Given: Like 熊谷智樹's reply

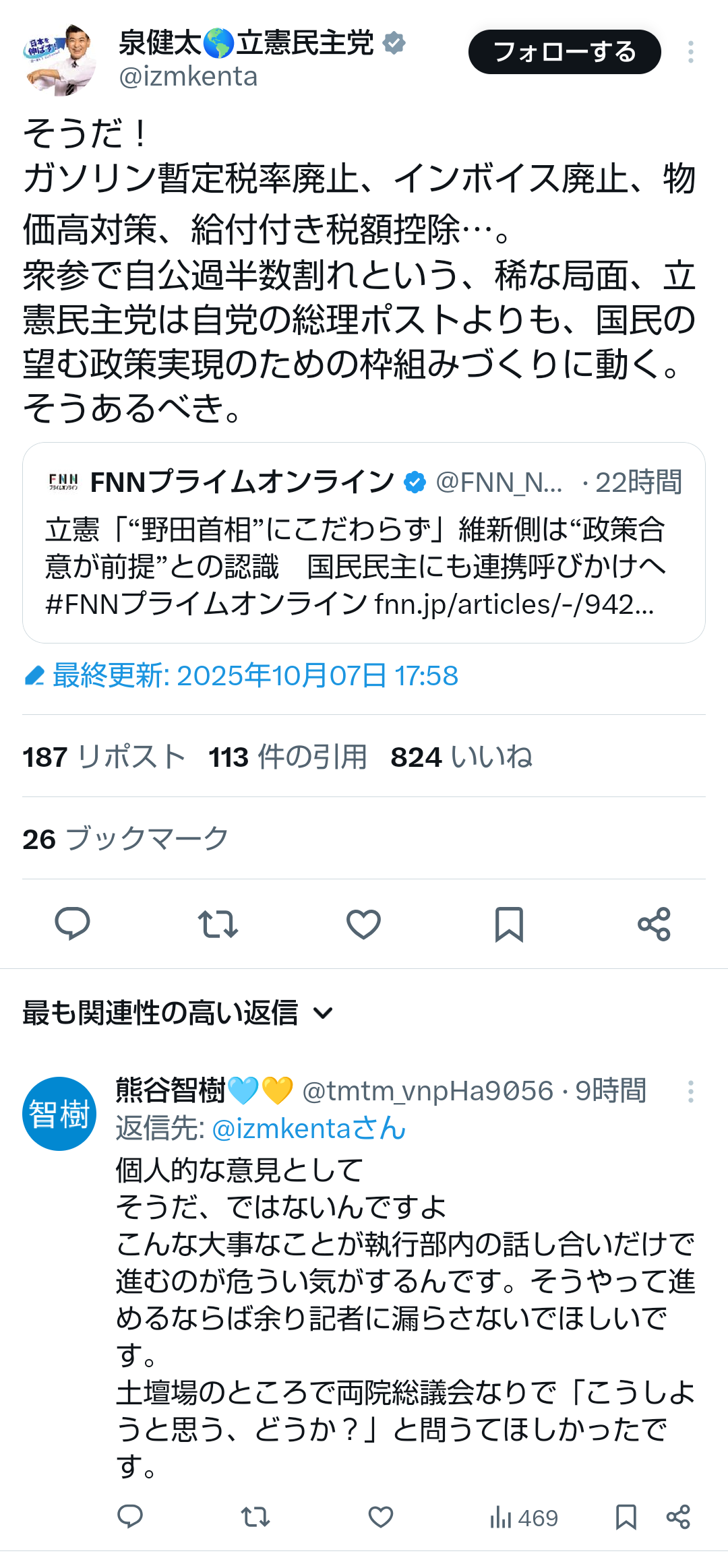Looking at the screenshot, I should (380, 1517).
